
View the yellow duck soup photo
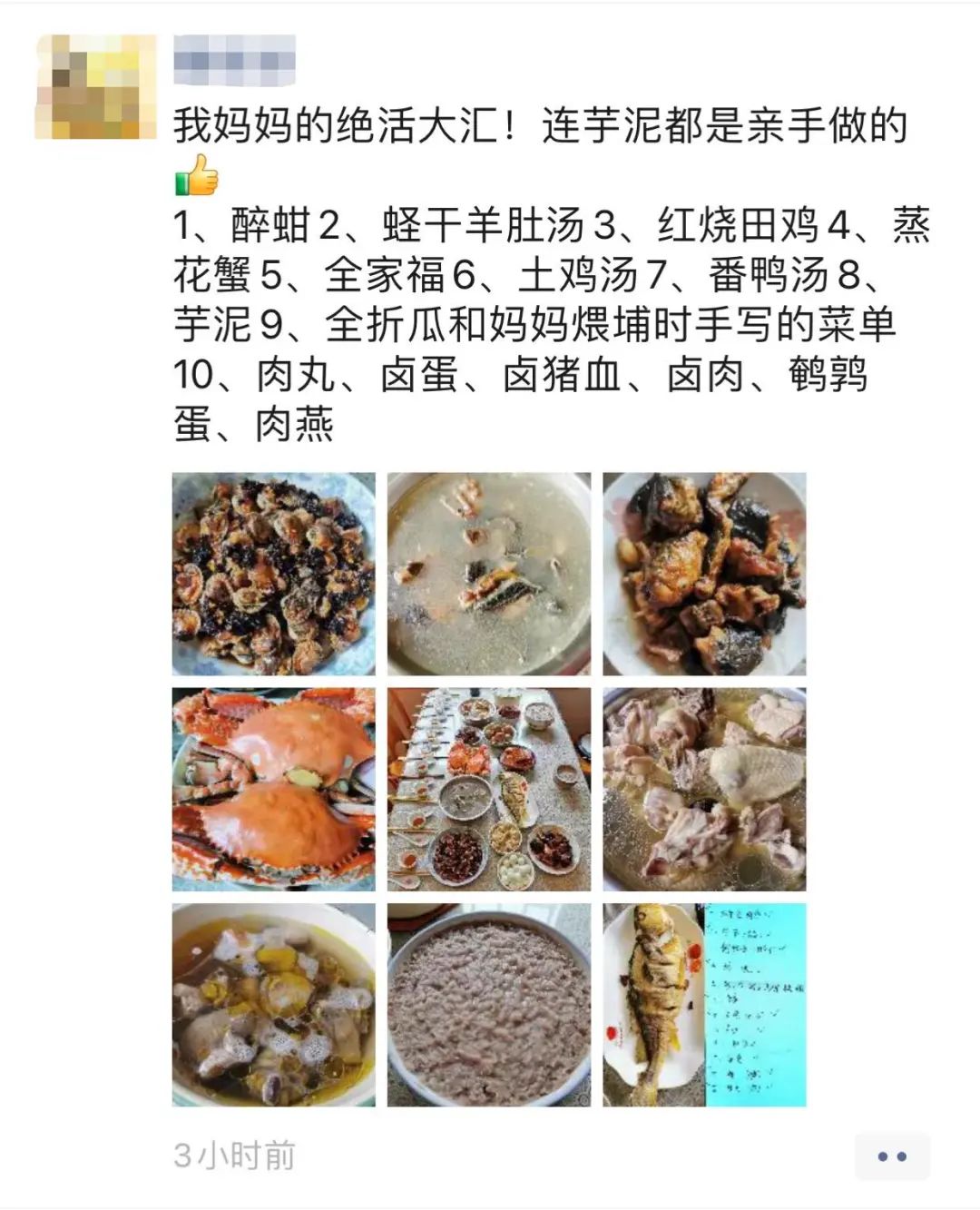pos(273,1005)
